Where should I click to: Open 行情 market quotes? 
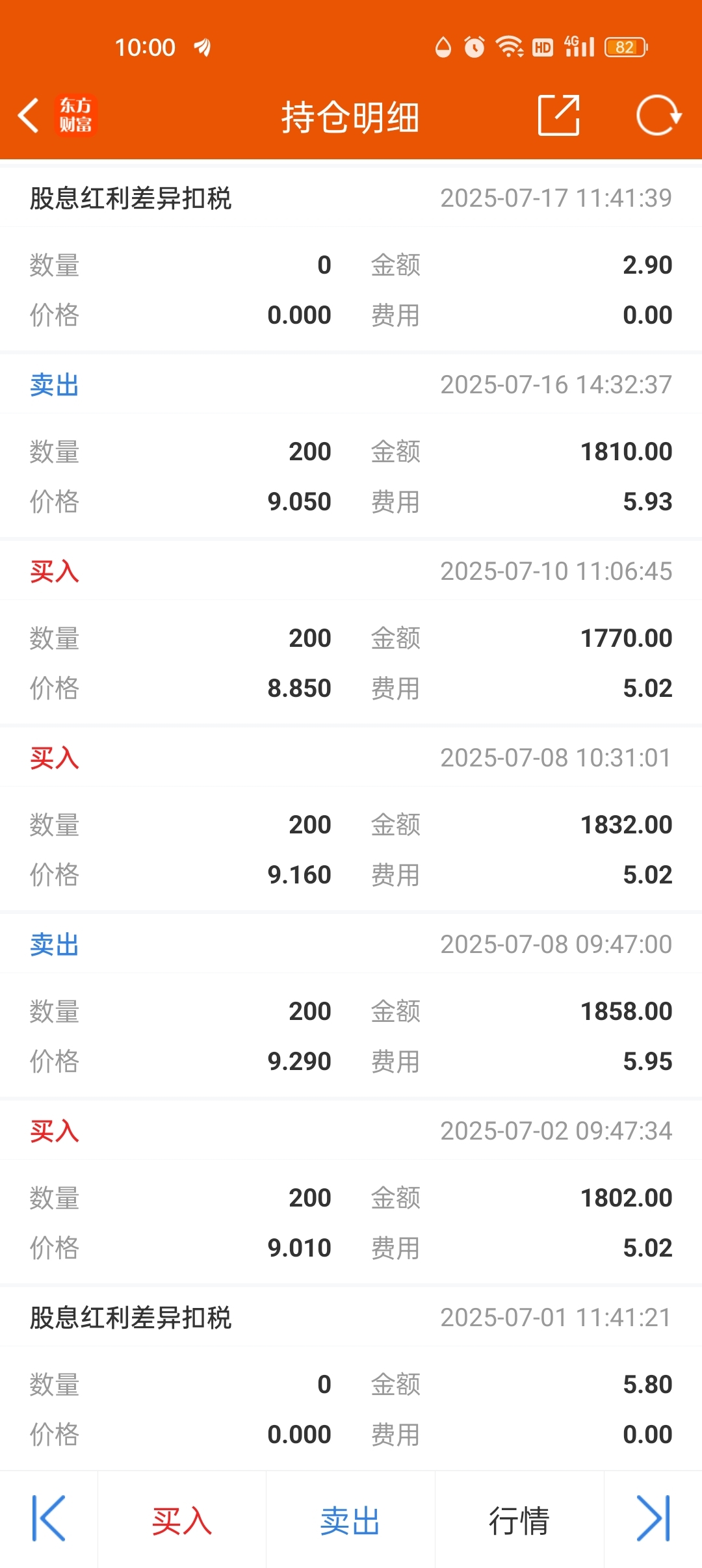pyautogui.click(x=519, y=1521)
